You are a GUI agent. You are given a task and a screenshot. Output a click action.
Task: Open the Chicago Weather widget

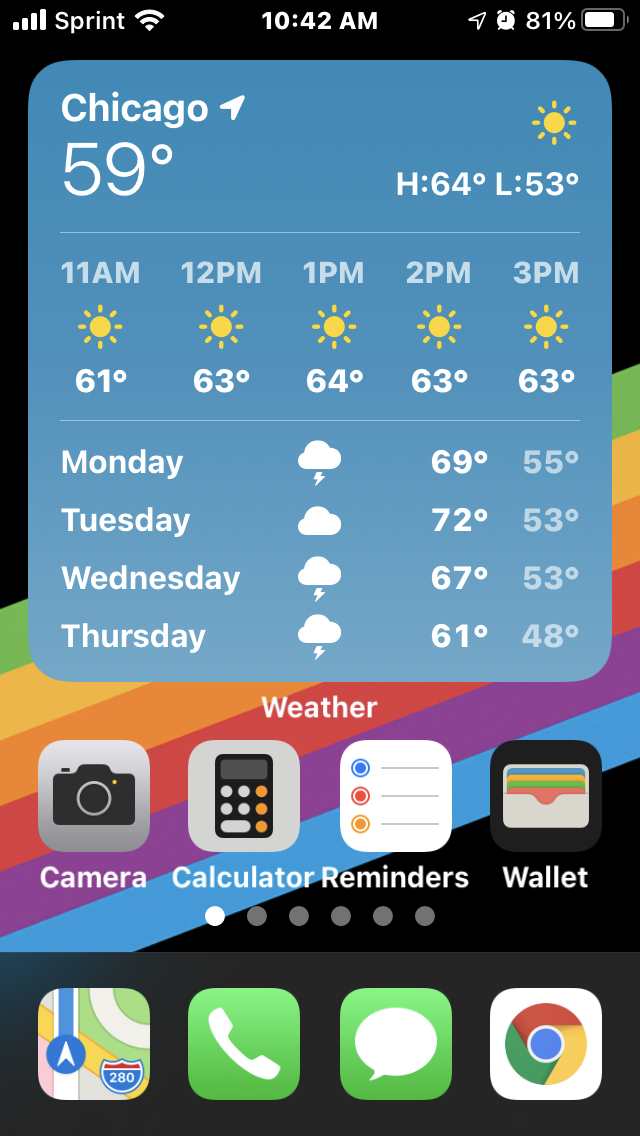320,370
